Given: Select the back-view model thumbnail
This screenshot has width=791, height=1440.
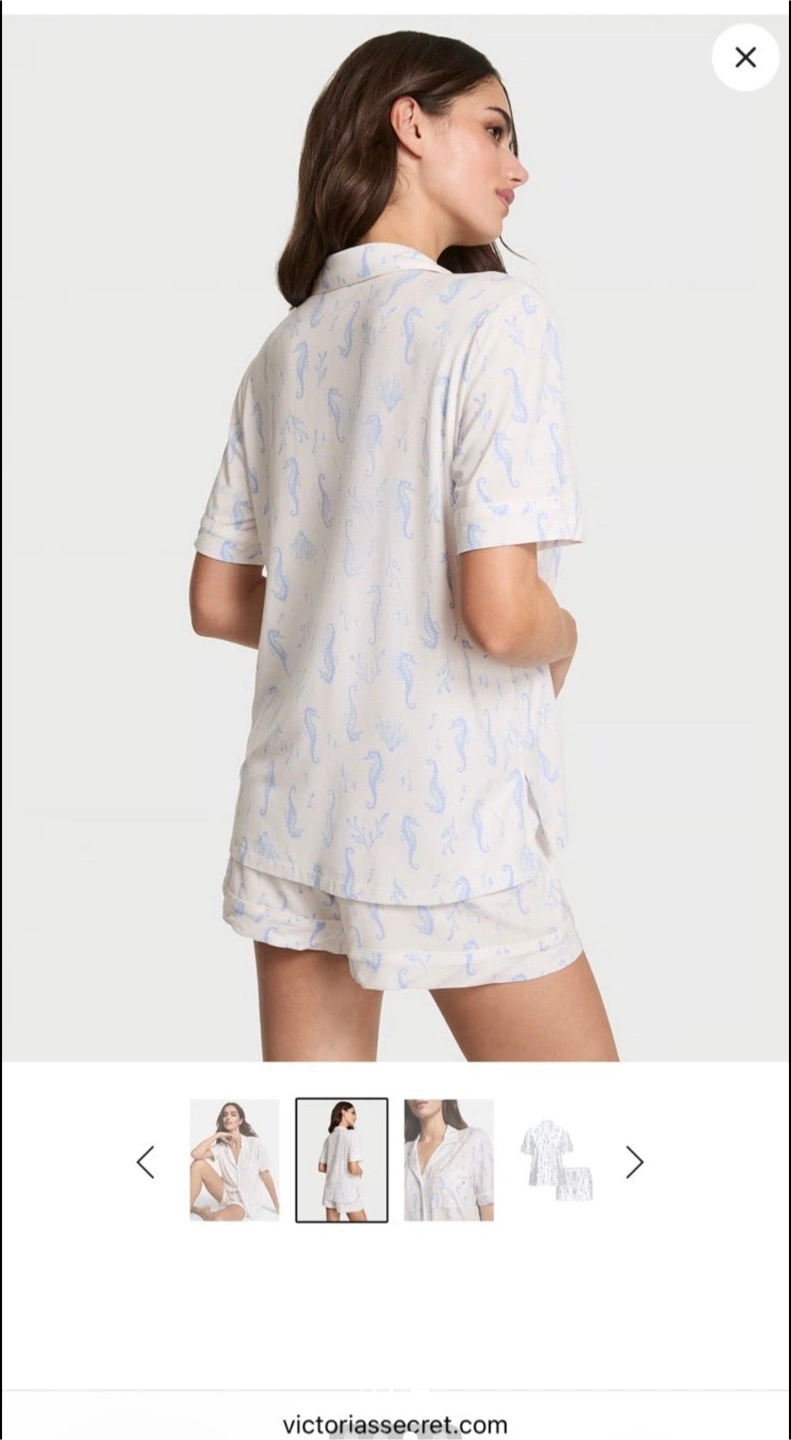Looking at the screenshot, I should pos(342,1160).
